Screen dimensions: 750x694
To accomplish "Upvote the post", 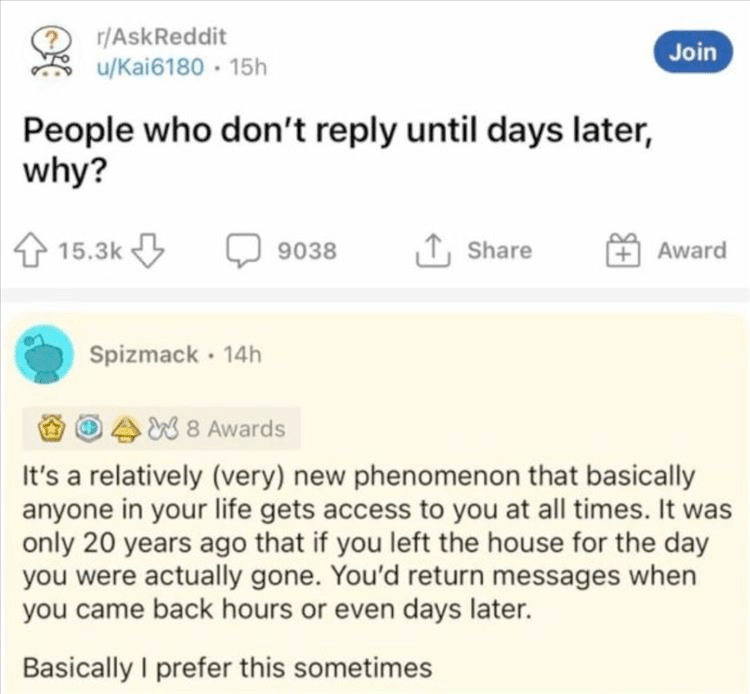I will pyautogui.click(x=40, y=250).
